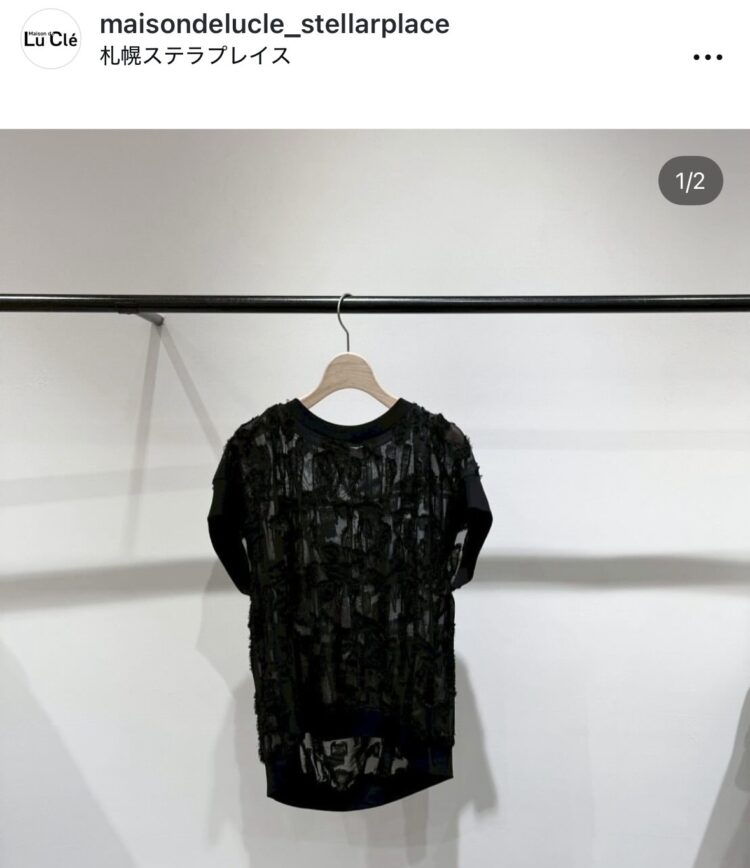
Task: Open the maisondelucle_stellarplace profile
Action: click(x=275, y=24)
